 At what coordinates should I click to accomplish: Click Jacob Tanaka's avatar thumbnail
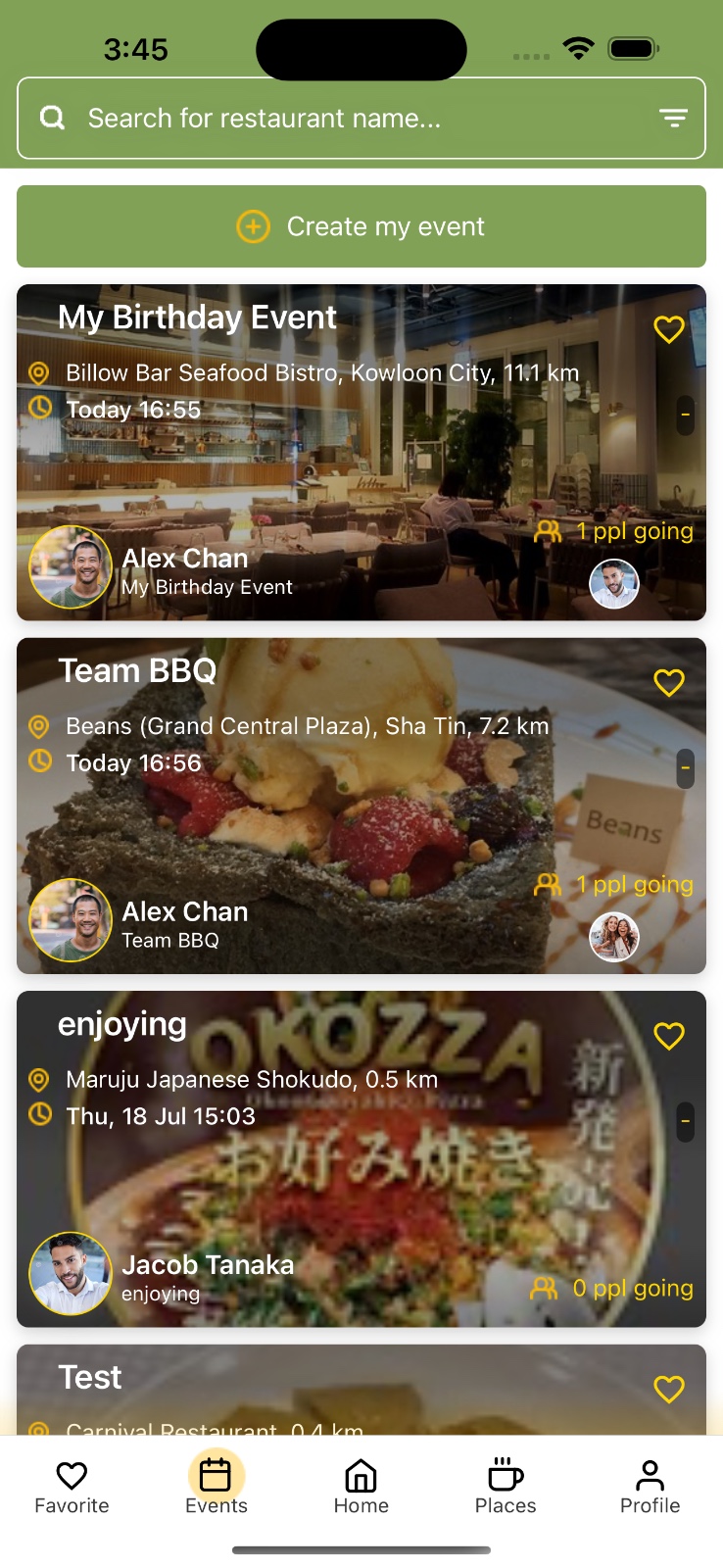click(70, 1274)
